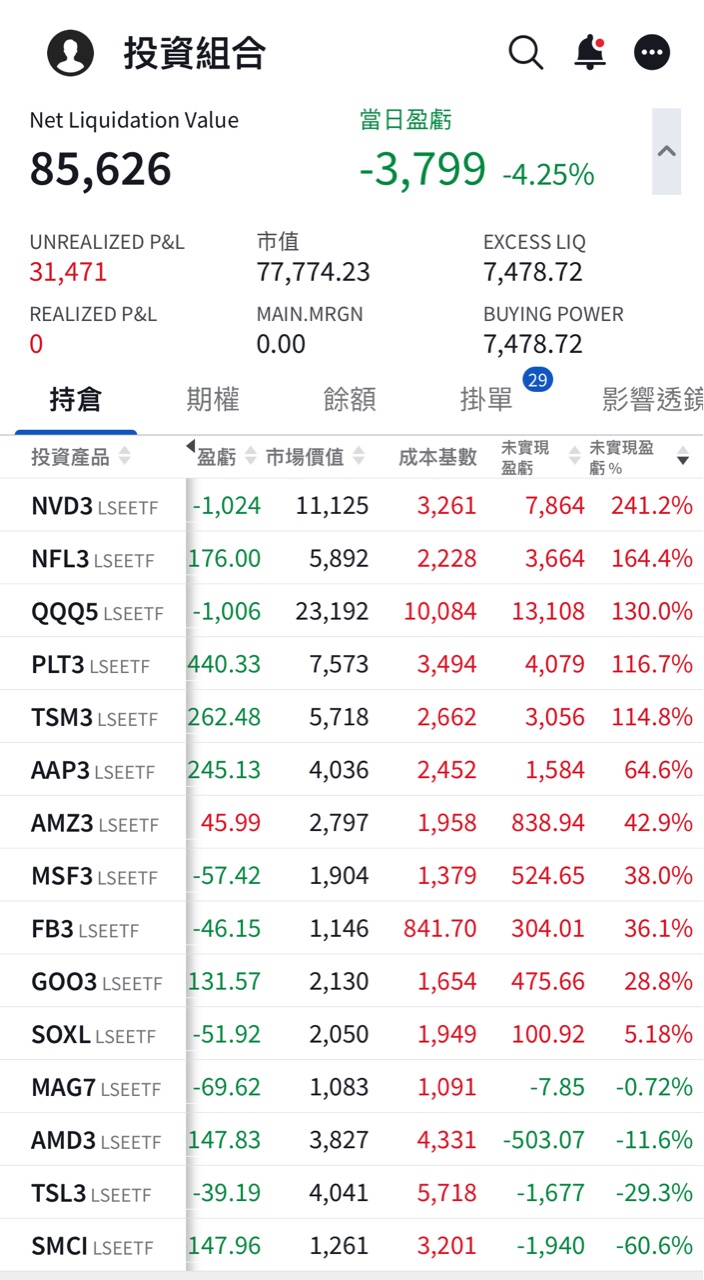Open the account profile icon
704x1280 pixels.
[70, 53]
